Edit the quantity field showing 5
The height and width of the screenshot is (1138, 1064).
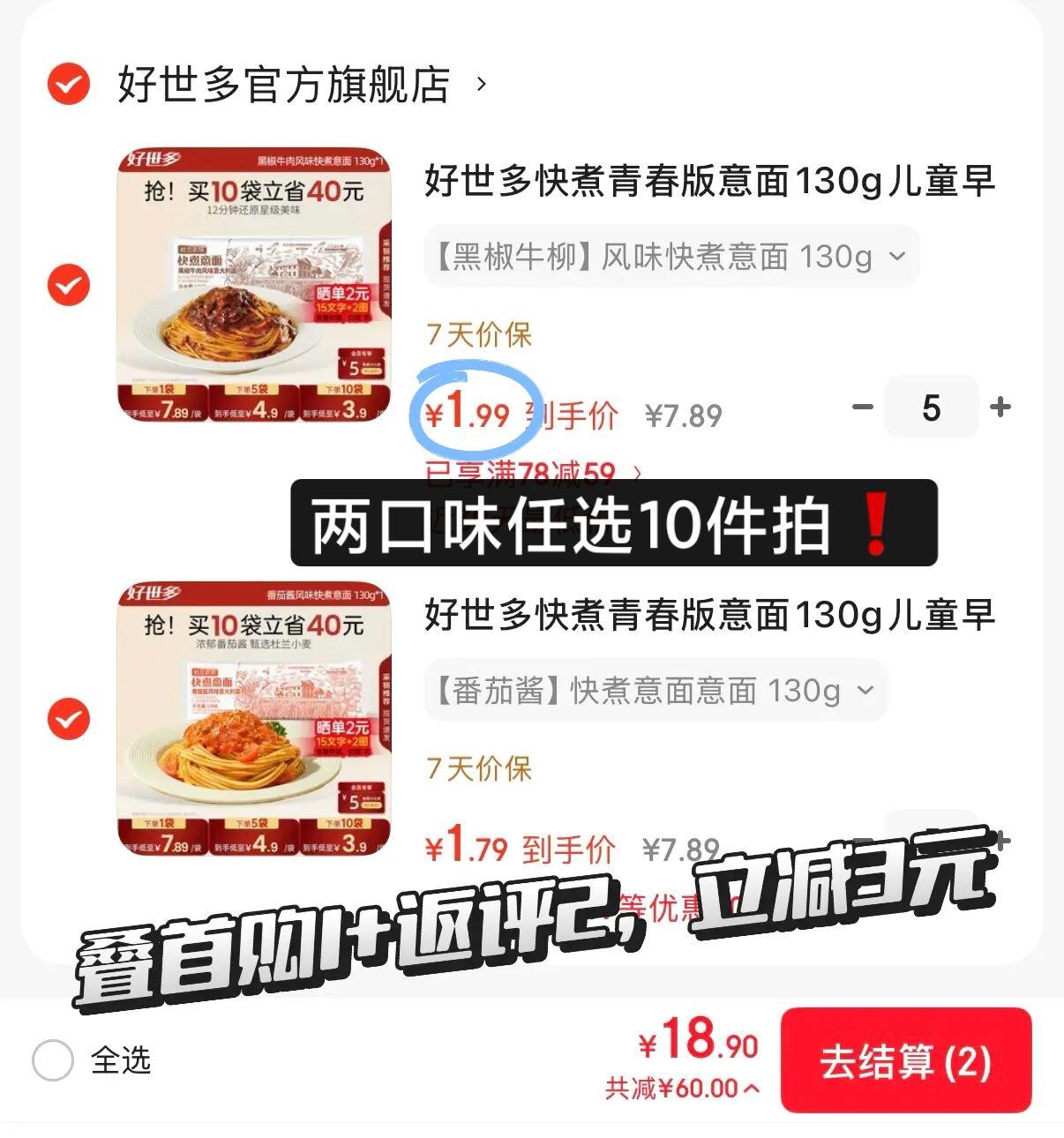[931, 408]
